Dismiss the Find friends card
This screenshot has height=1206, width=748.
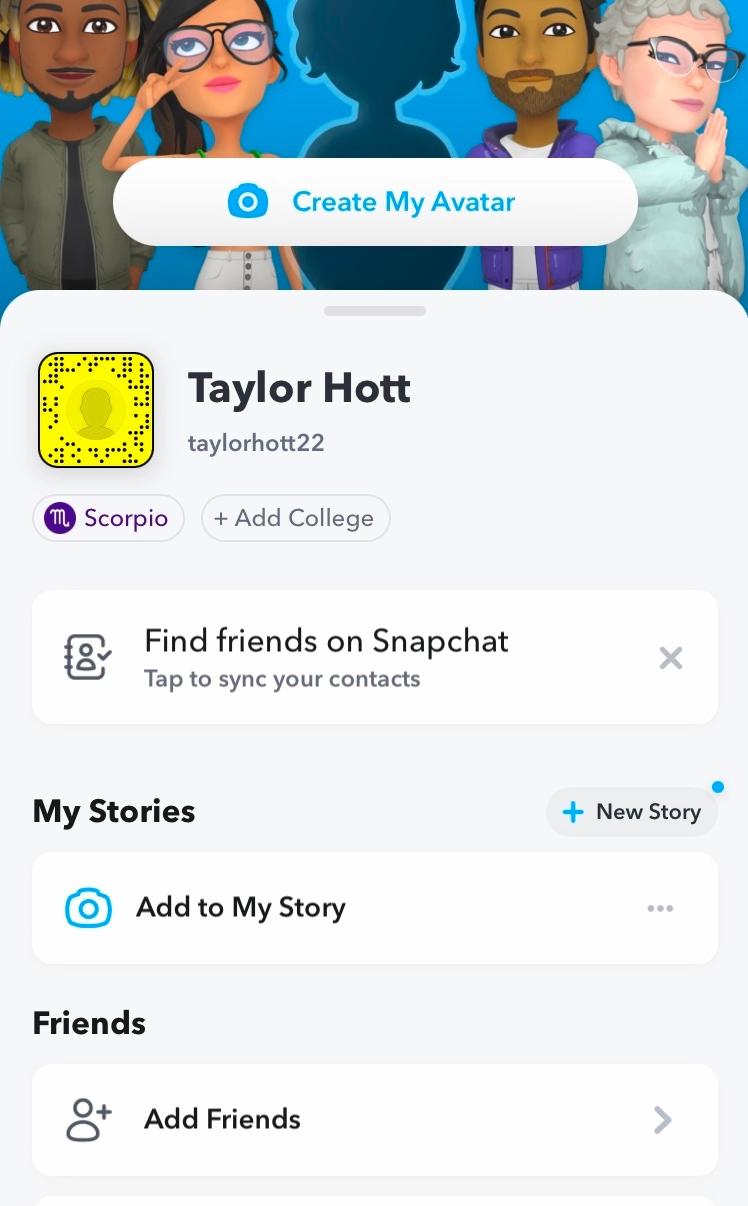tap(671, 658)
